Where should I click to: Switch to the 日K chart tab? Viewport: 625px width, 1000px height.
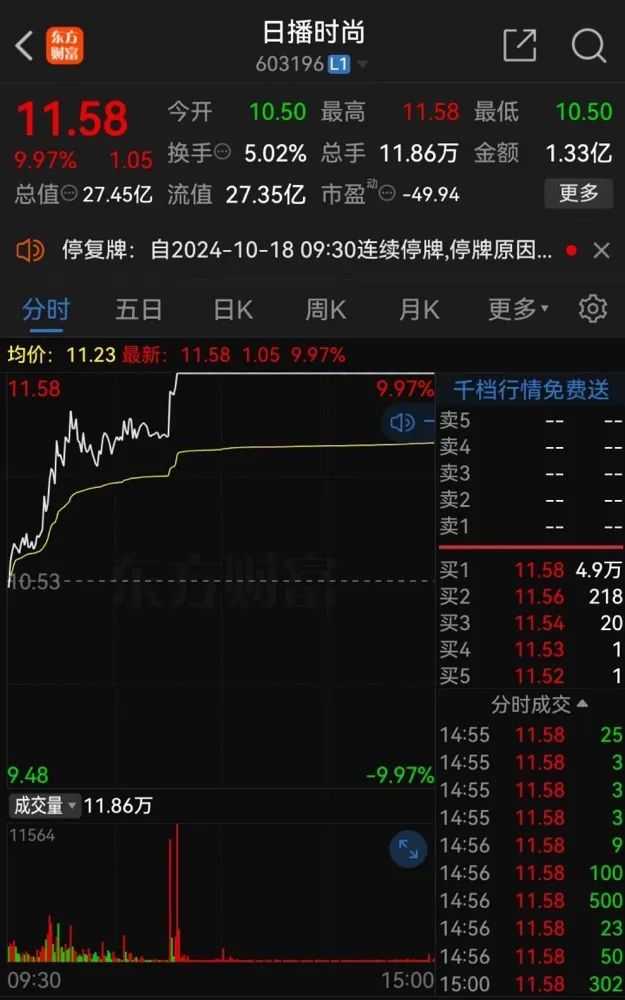coord(233,310)
